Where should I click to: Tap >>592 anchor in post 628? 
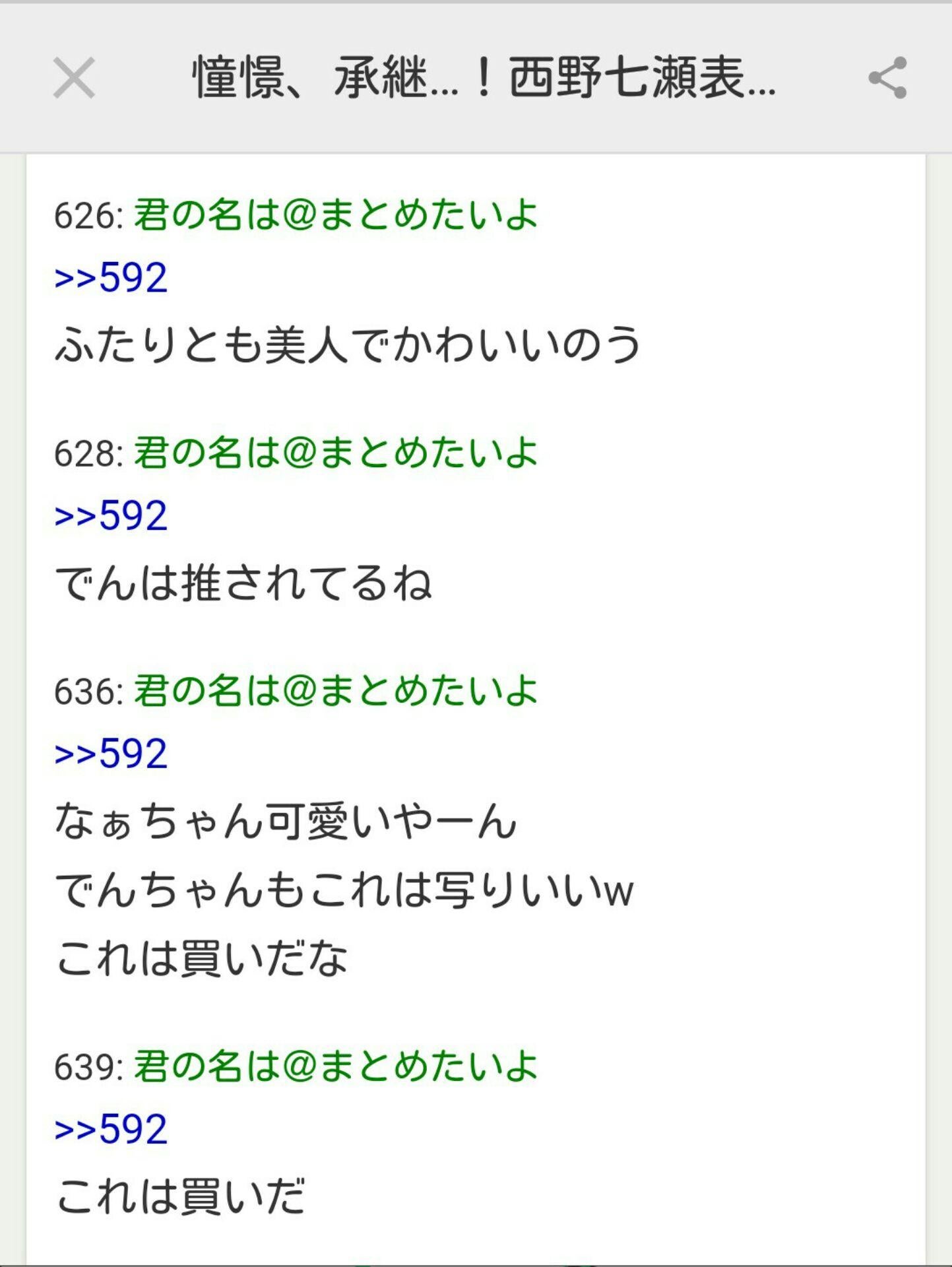[x=111, y=516]
